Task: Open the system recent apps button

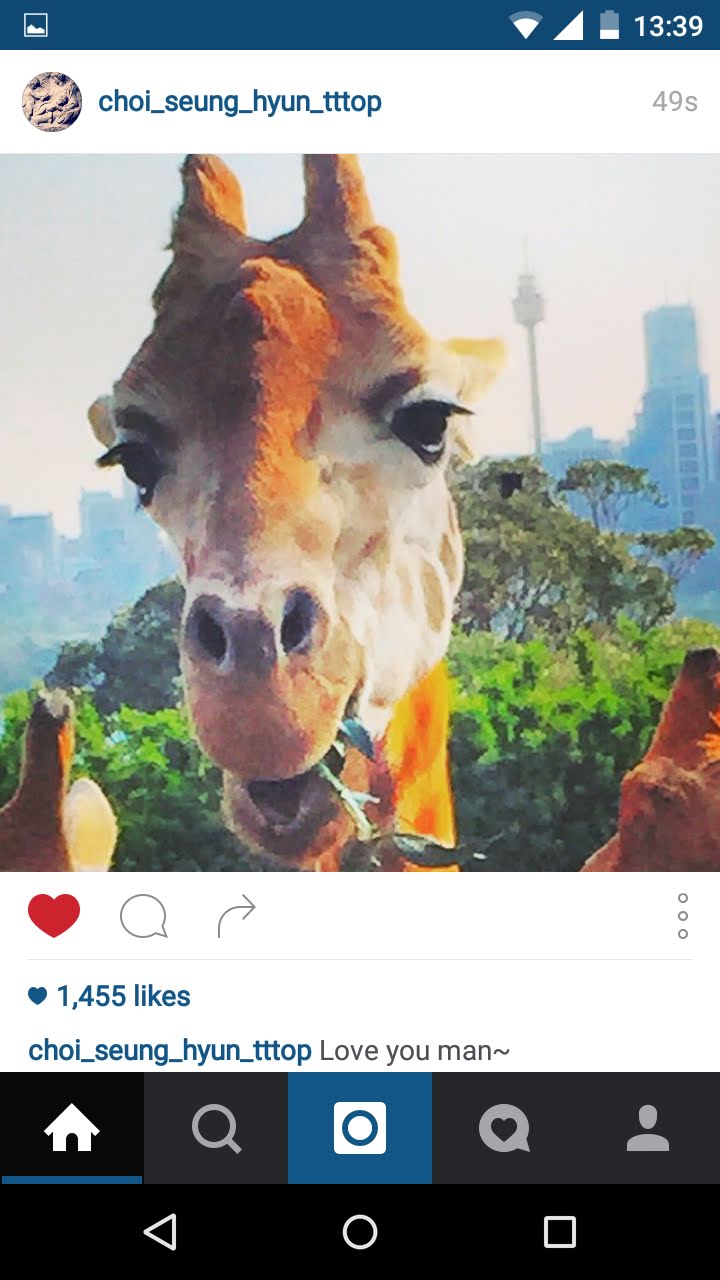Action: point(559,1232)
